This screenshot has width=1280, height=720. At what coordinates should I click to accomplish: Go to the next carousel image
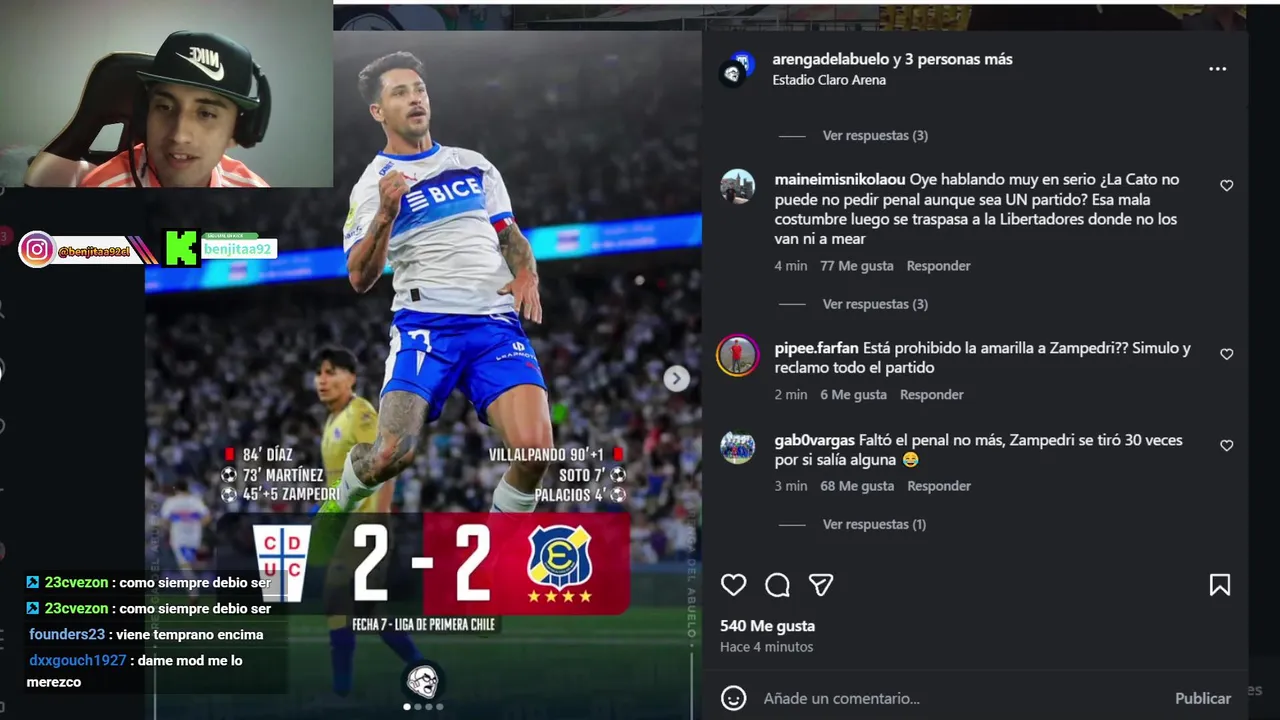click(x=677, y=378)
